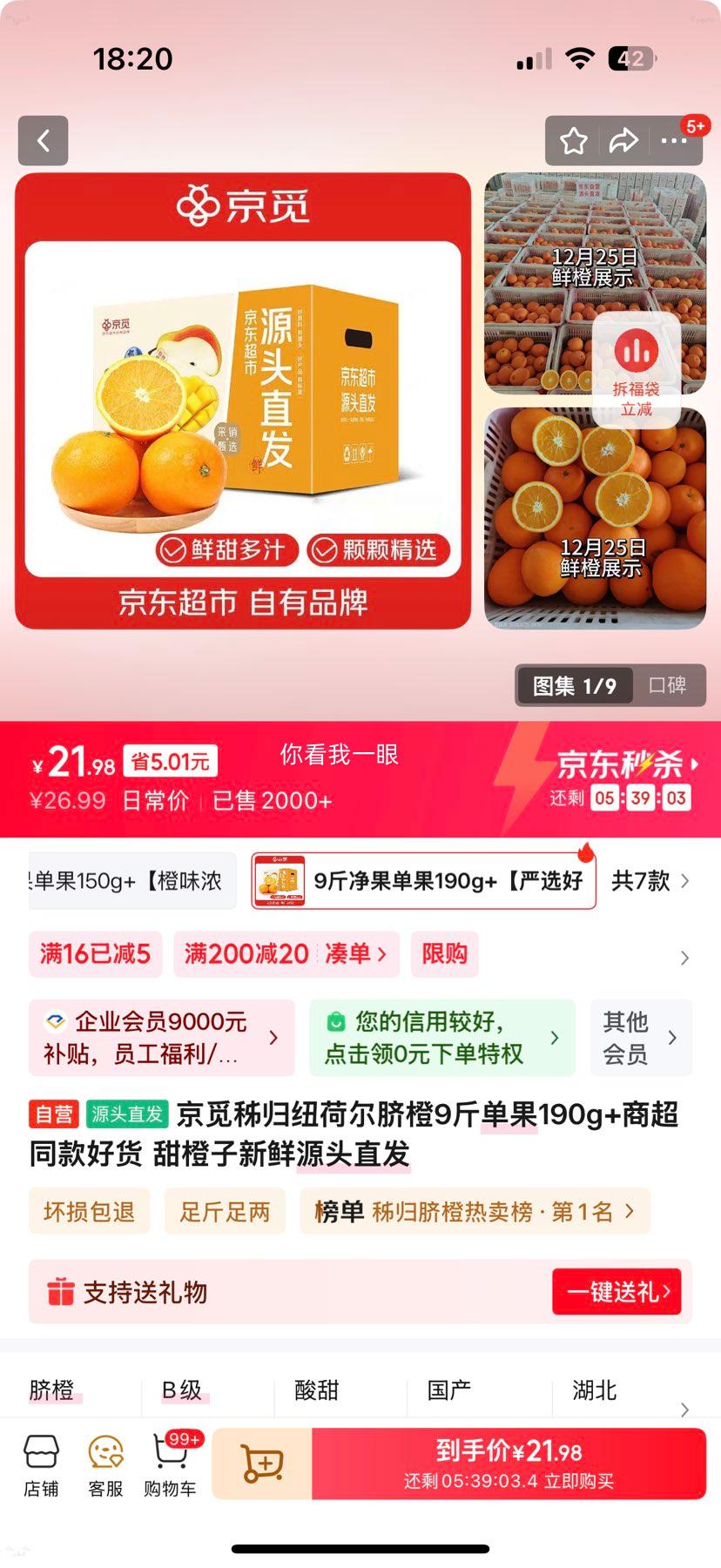Screen dimensions: 721x1568
Task: Open the 购物车 shopping cart
Action: coord(169,1465)
